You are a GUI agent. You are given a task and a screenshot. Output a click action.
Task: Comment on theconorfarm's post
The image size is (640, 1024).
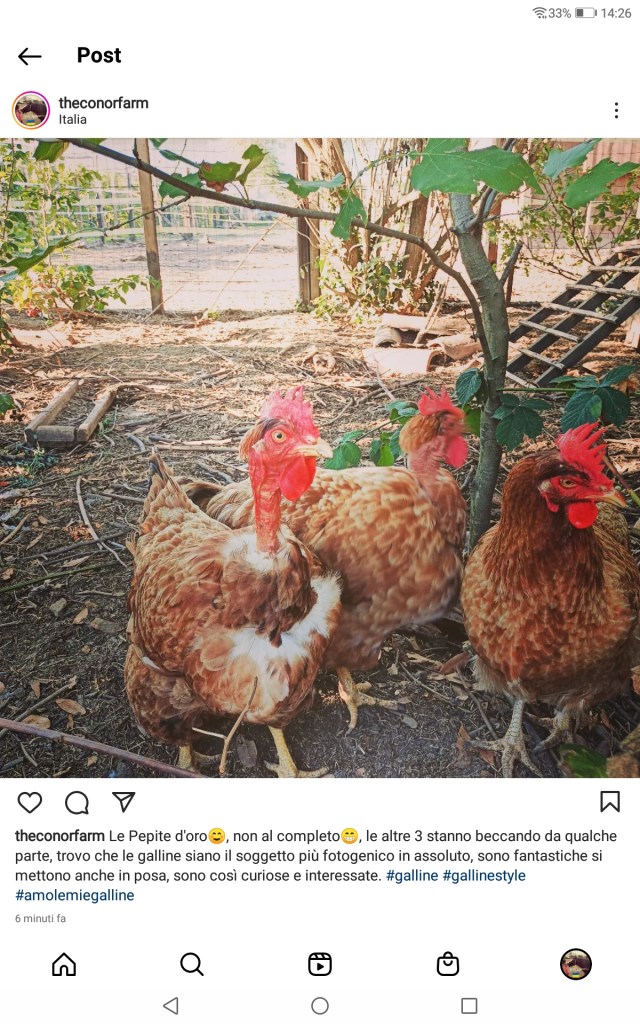[x=77, y=802]
